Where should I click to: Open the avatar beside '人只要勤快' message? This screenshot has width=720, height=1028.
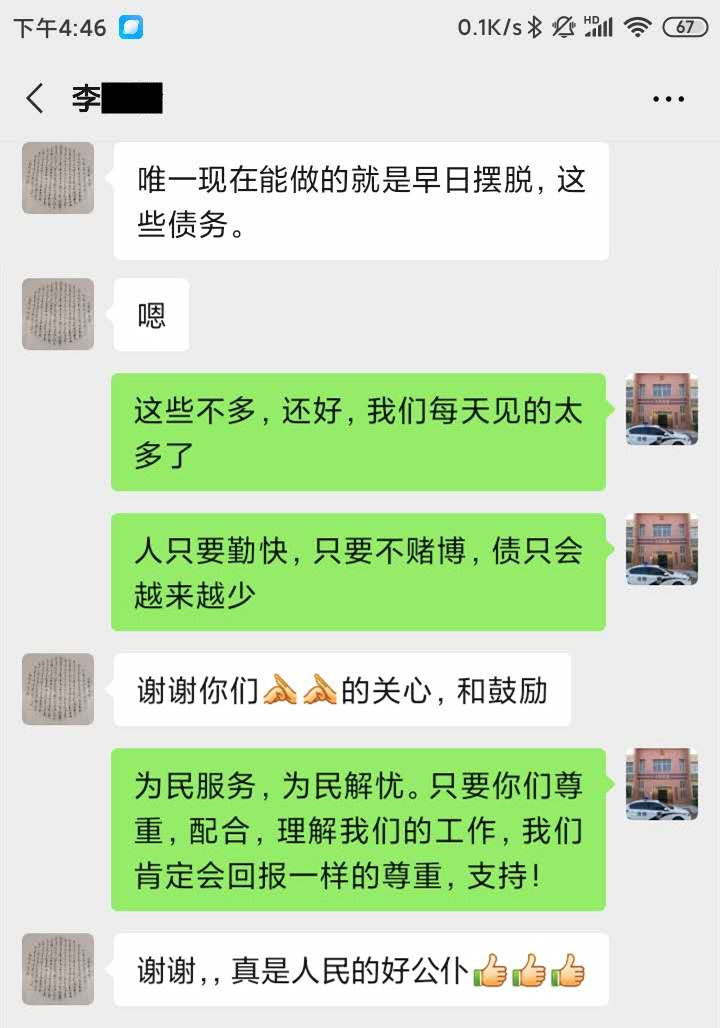(x=661, y=550)
